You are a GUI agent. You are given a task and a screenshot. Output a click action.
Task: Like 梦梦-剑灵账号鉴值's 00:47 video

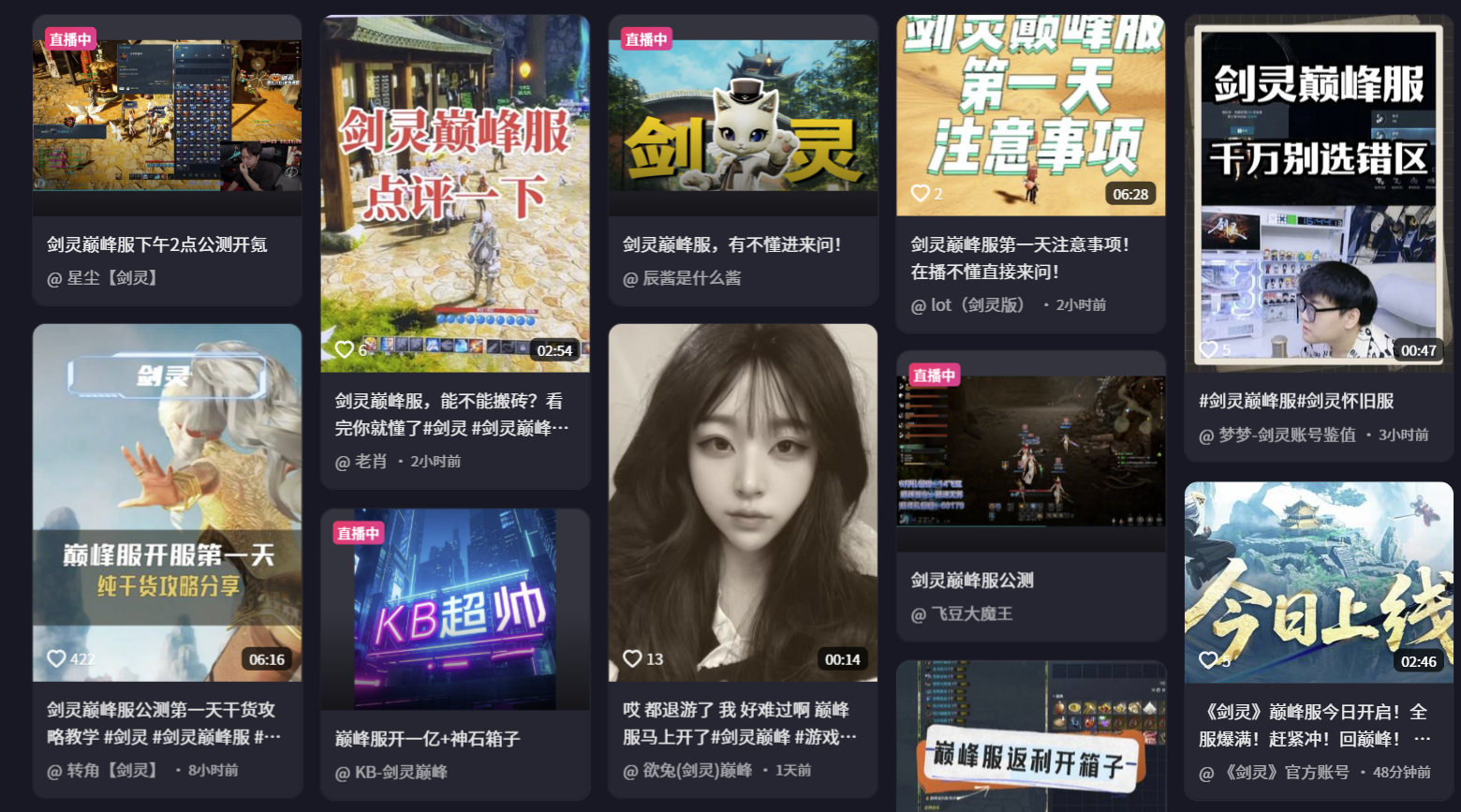(x=1208, y=349)
